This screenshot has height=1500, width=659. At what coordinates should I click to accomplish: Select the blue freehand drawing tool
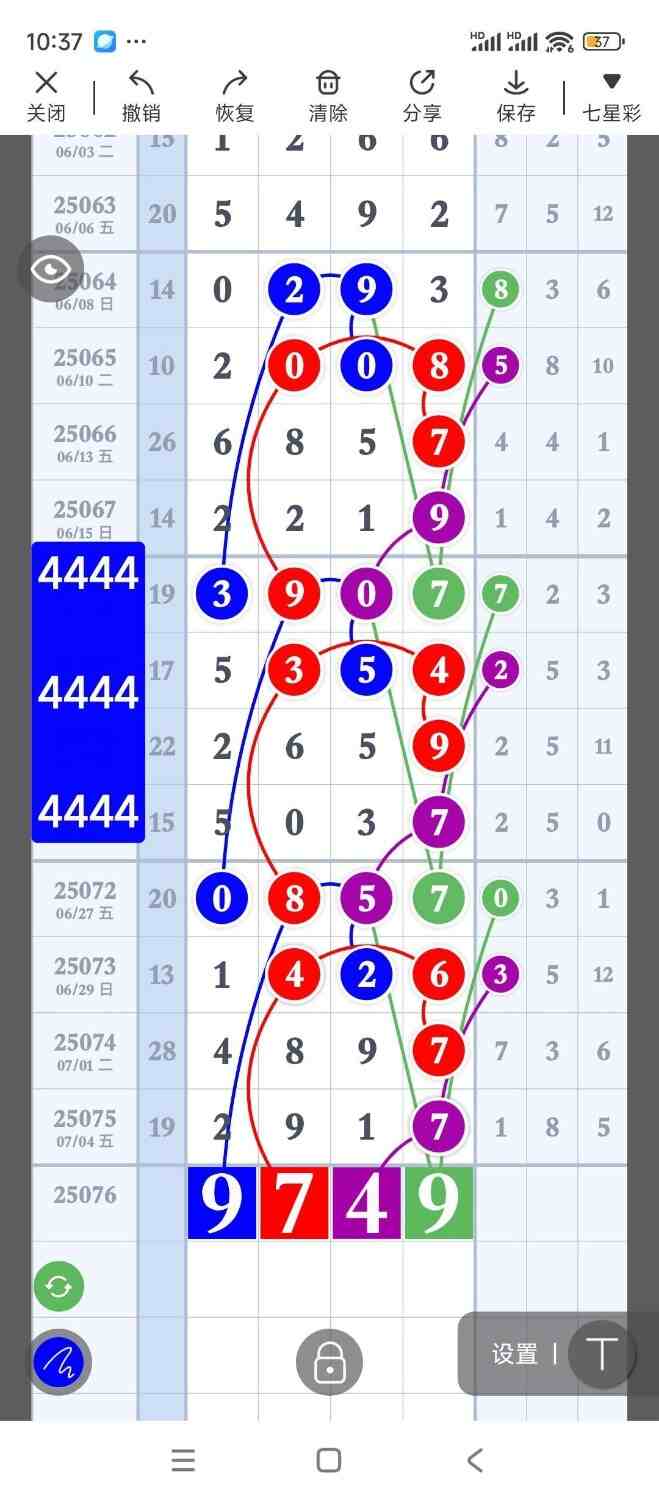click(60, 1362)
